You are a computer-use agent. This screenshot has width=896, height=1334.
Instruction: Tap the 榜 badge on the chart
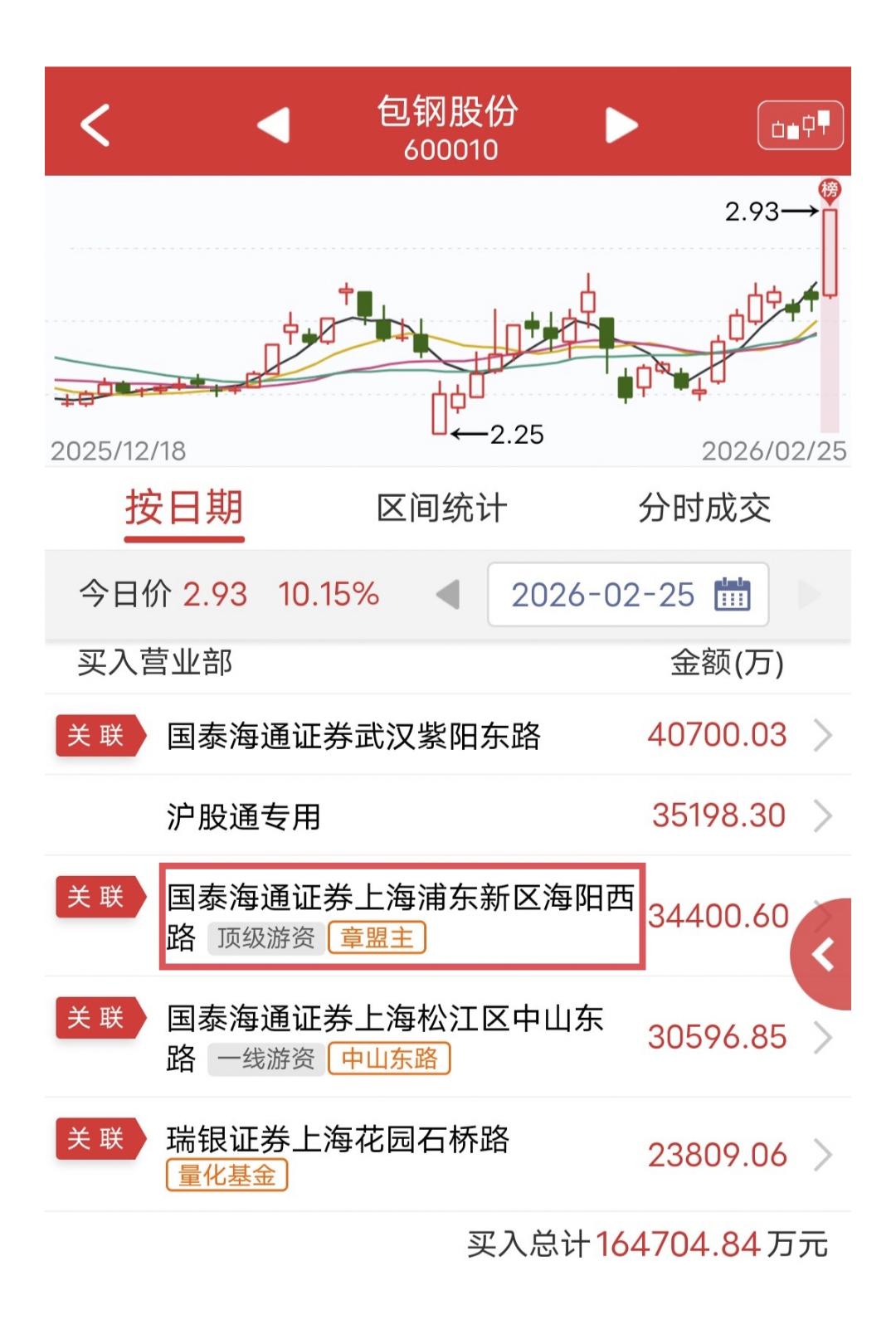coord(829,189)
